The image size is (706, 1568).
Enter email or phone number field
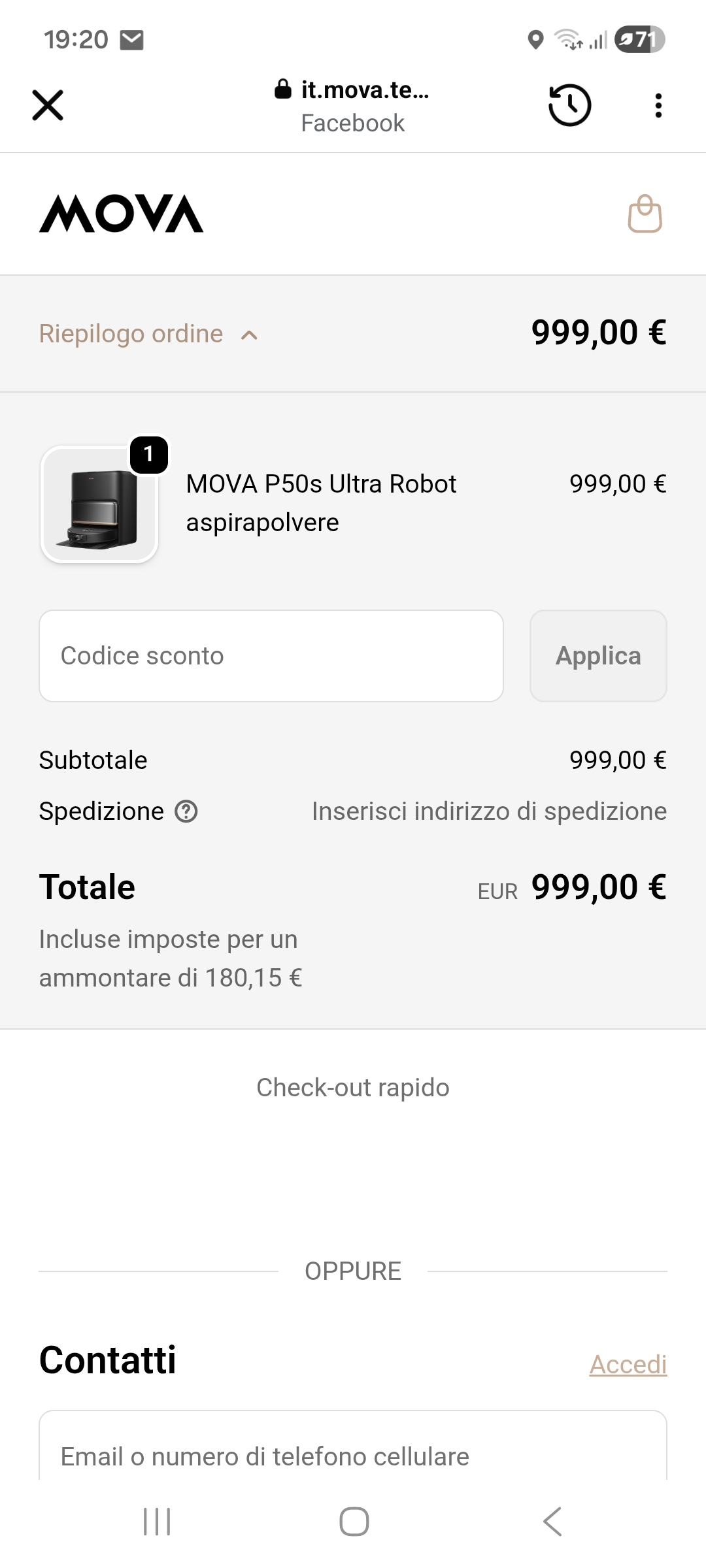pyautogui.click(x=353, y=1456)
